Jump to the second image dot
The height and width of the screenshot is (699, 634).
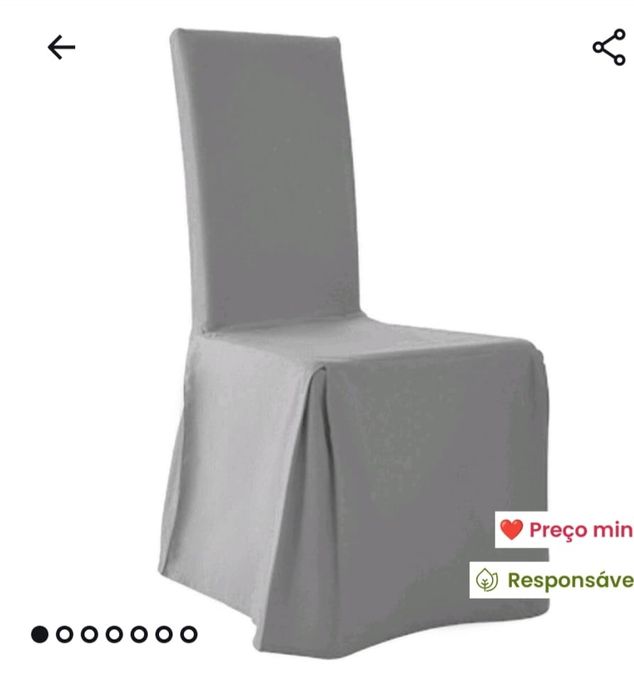64,633
